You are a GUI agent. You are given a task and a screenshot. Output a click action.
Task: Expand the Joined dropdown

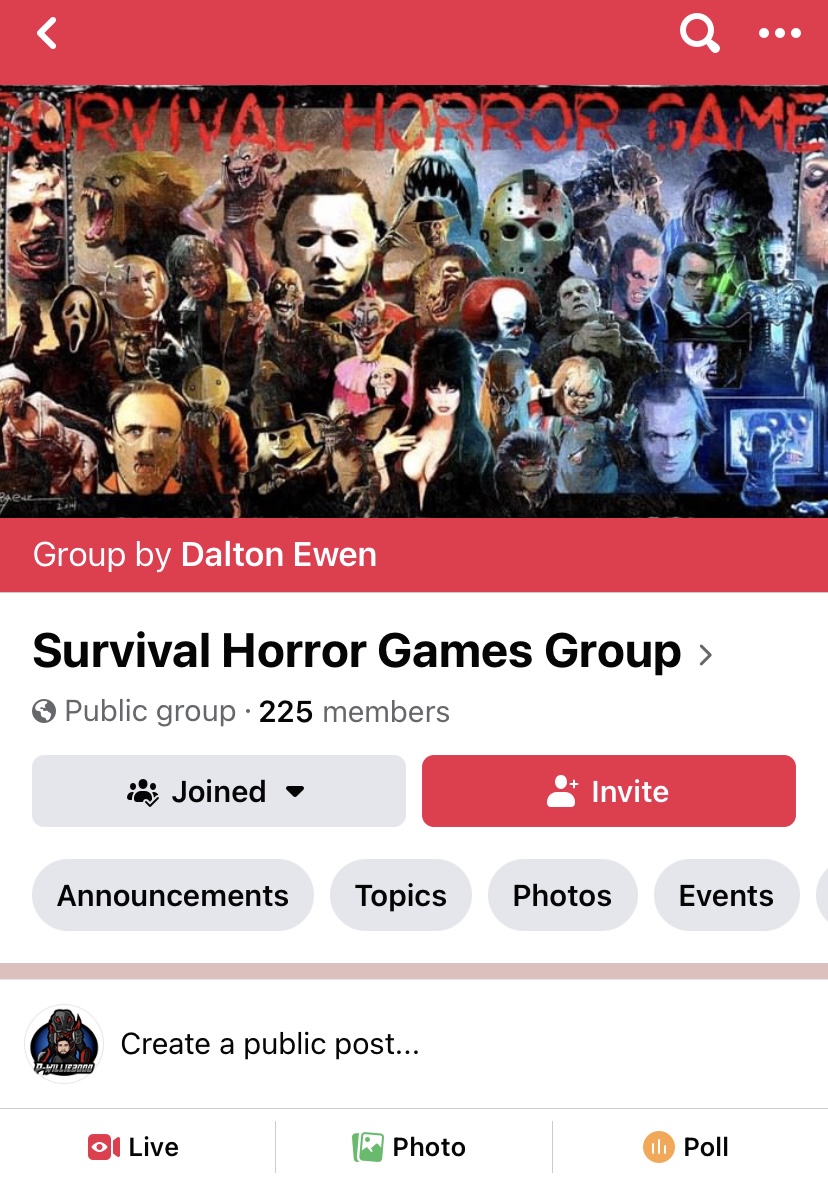pos(219,791)
